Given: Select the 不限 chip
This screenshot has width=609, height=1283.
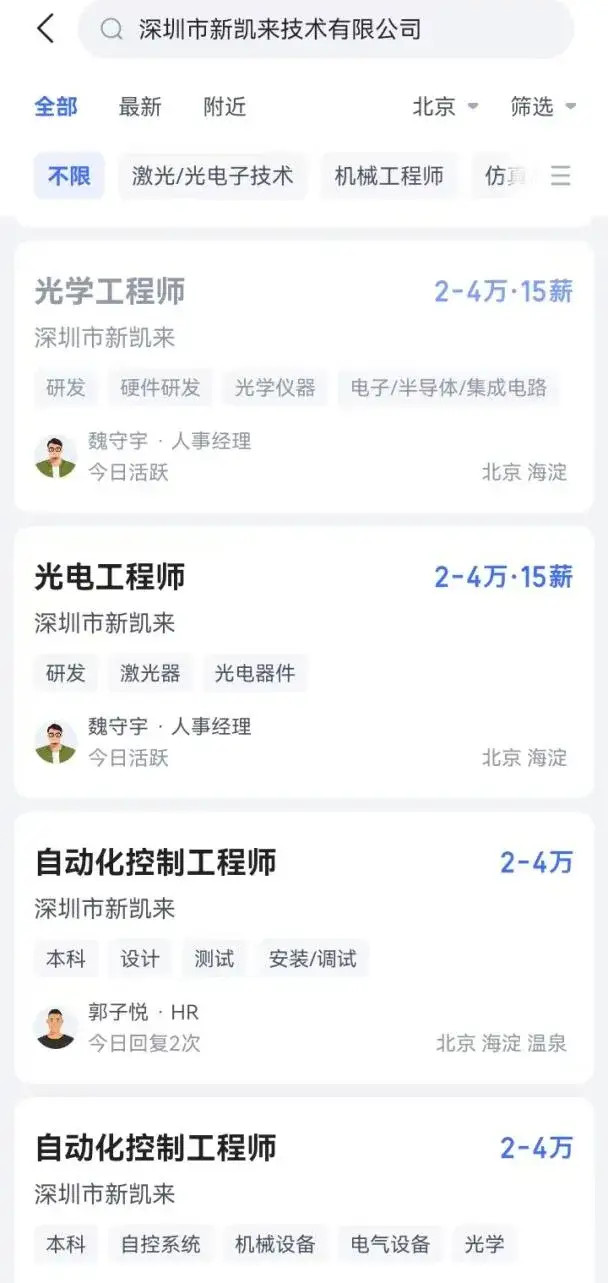Looking at the screenshot, I should (69, 176).
